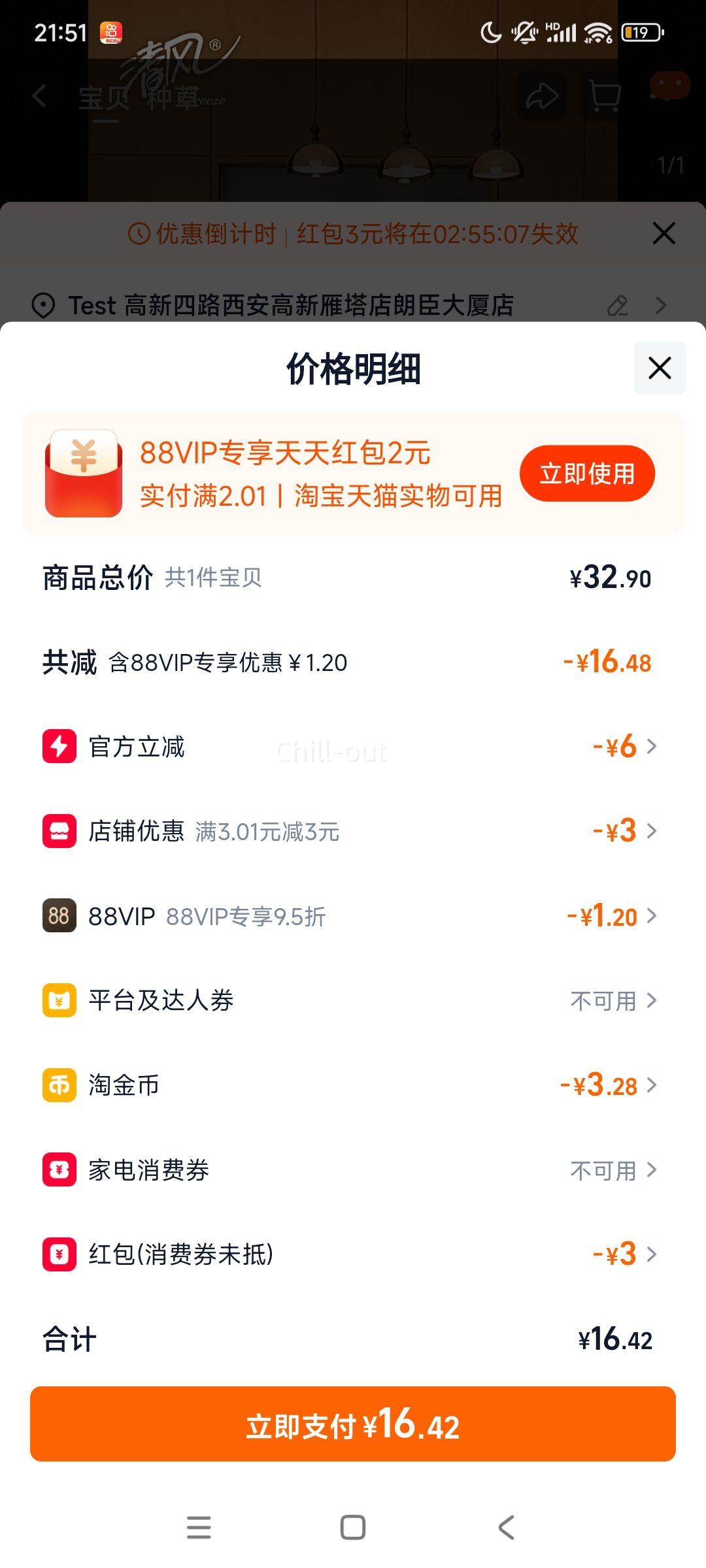Click the 店铺优惠 coupon icon
This screenshot has height=1568, width=706.
point(59,831)
